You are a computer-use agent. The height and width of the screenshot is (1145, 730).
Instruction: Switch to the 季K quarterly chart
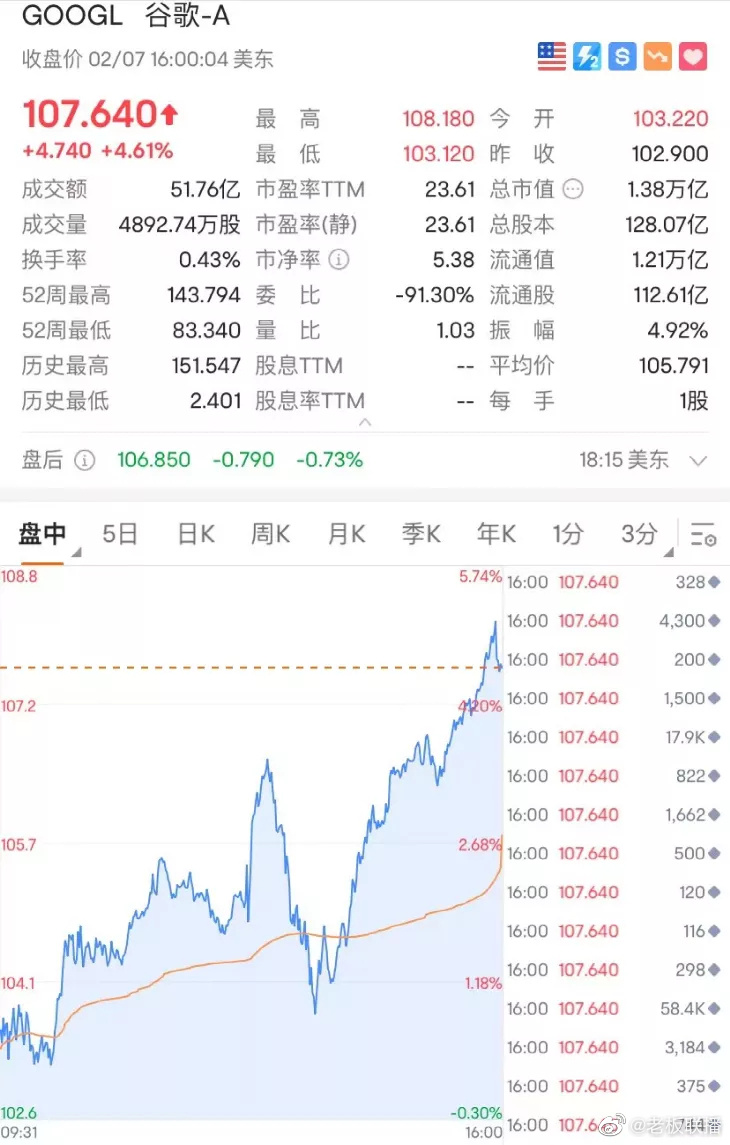click(x=421, y=534)
